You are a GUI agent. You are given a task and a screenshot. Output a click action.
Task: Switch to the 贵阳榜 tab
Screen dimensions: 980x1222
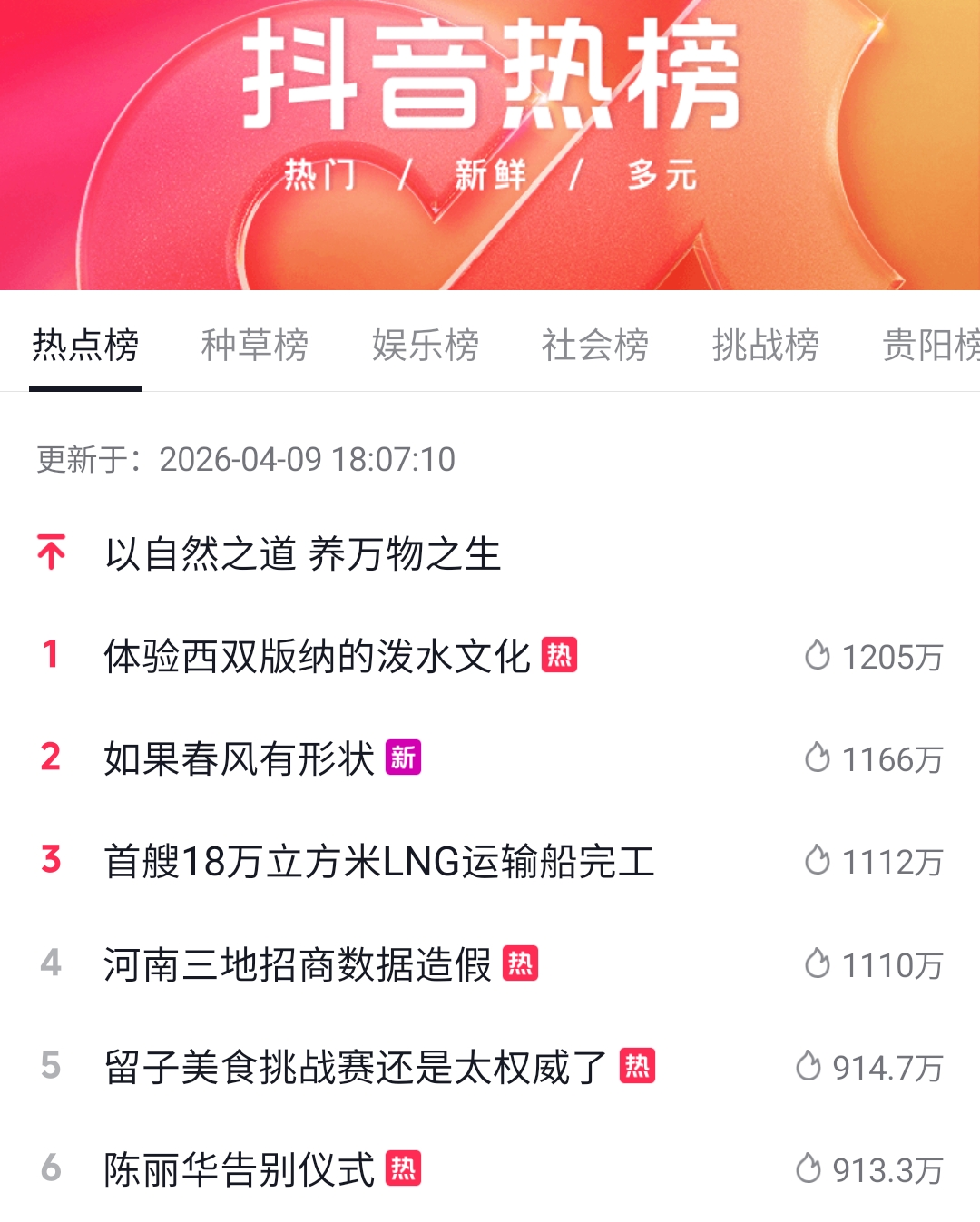pos(930,346)
